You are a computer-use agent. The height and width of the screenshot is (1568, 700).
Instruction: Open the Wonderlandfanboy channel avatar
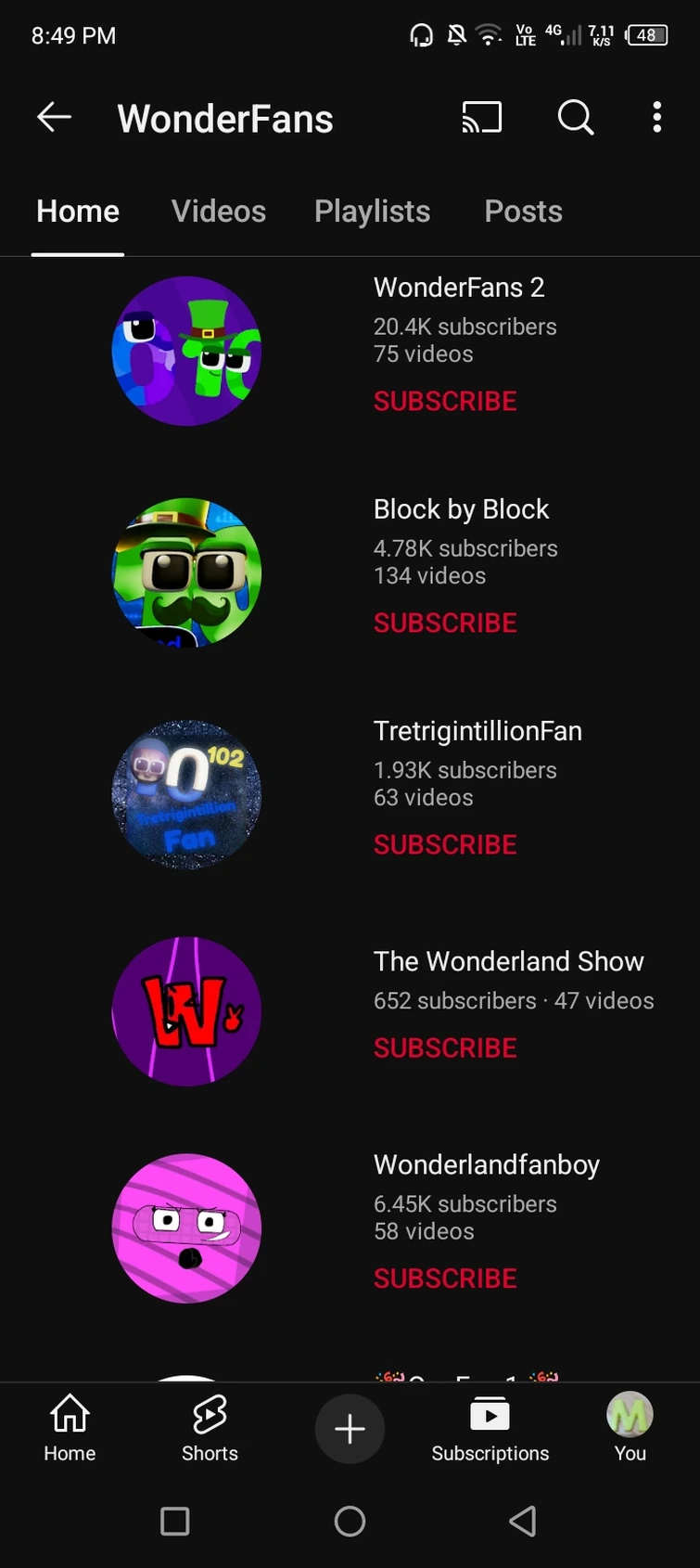click(x=186, y=1227)
